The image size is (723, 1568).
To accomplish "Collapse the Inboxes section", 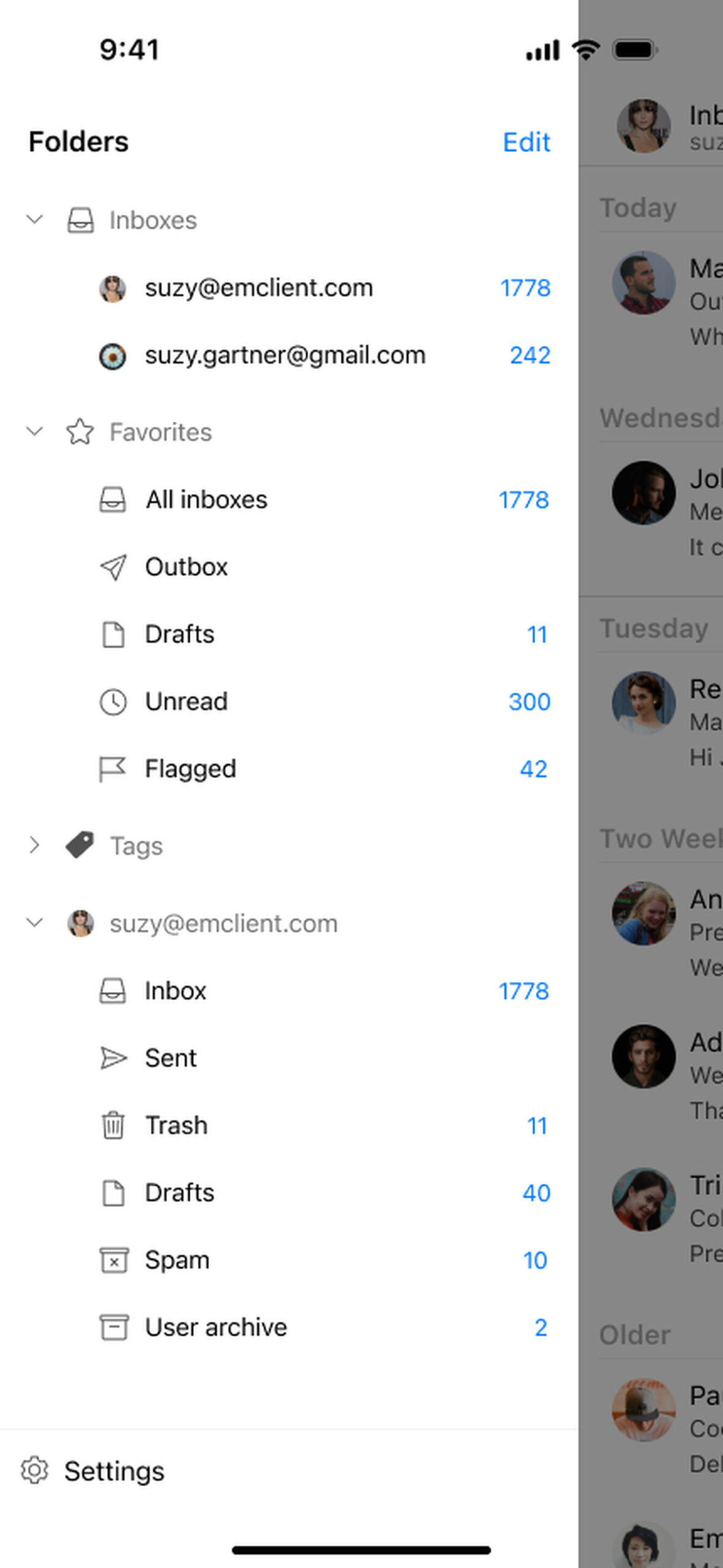I will point(35,219).
